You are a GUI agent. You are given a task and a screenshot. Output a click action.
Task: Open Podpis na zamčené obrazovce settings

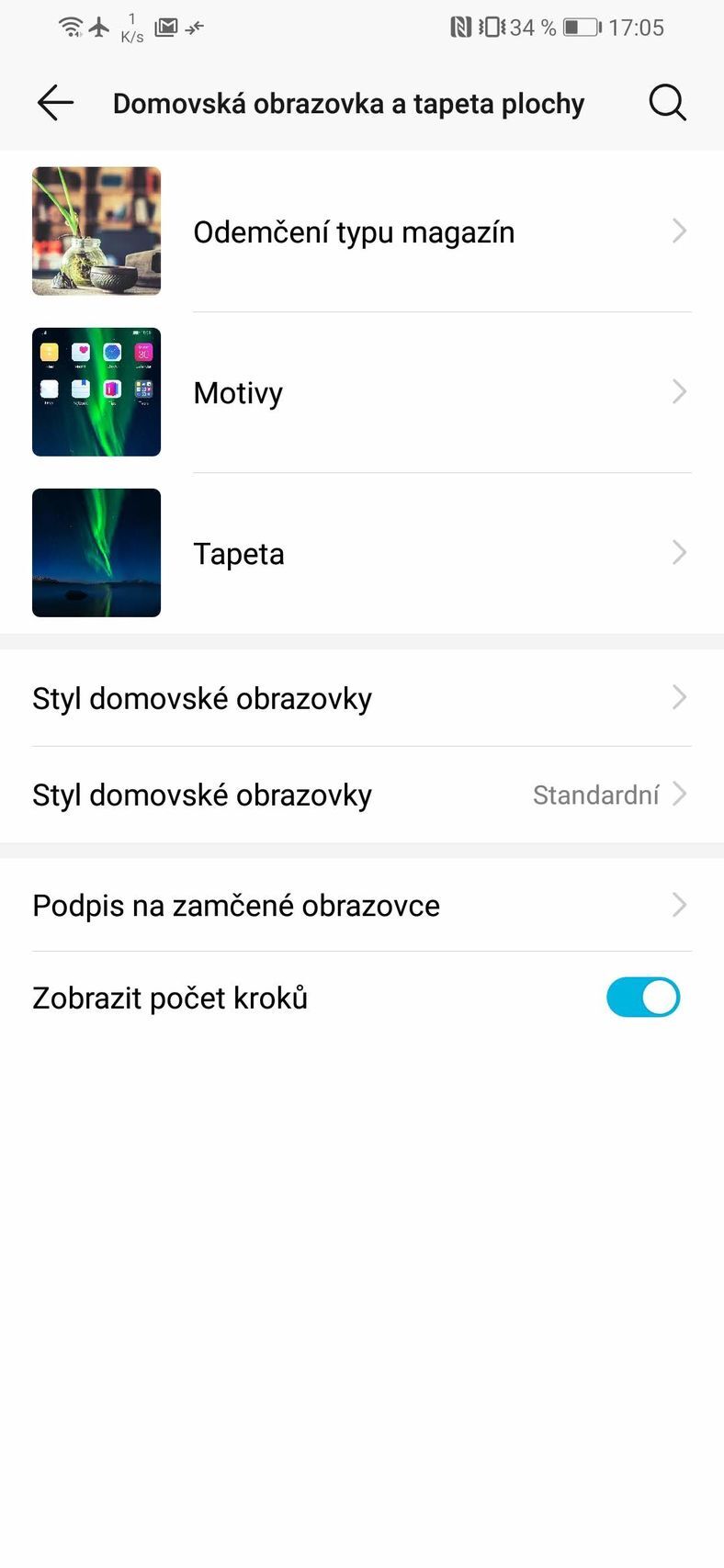pyautogui.click(x=236, y=905)
